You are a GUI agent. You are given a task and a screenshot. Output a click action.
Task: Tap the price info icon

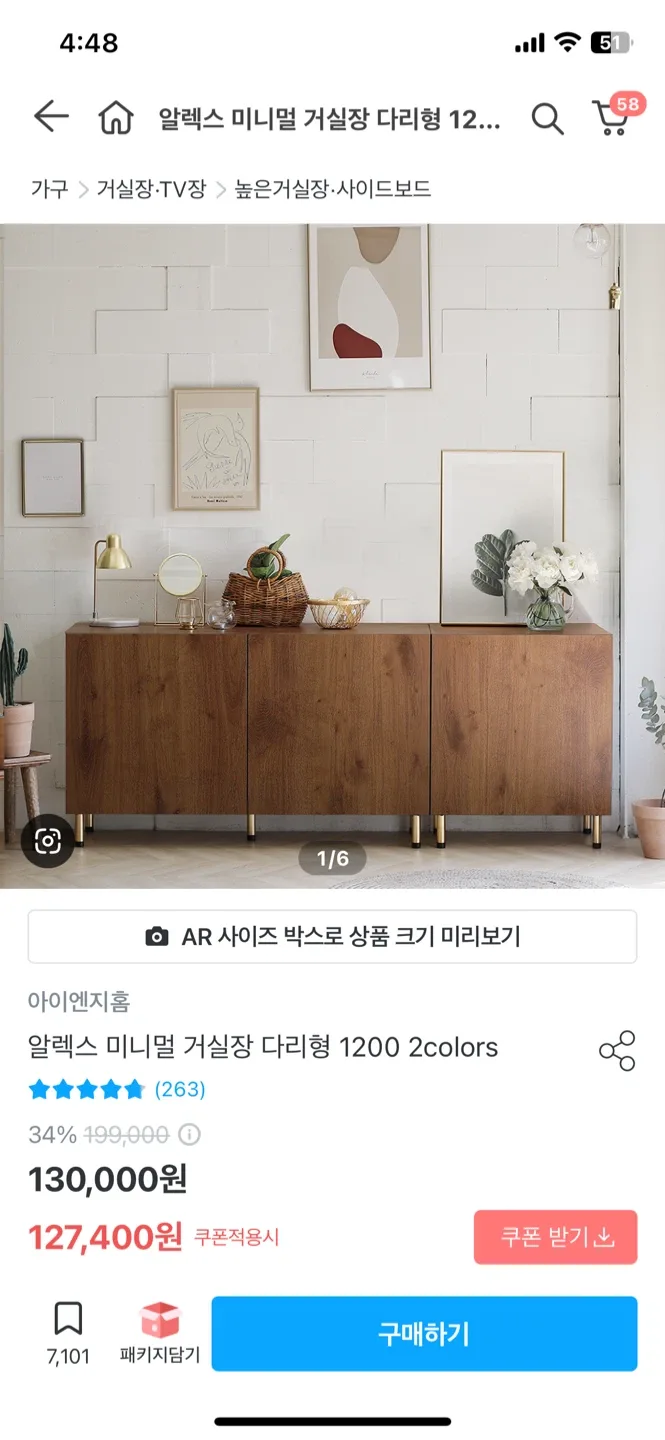(x=189, y=1135)
